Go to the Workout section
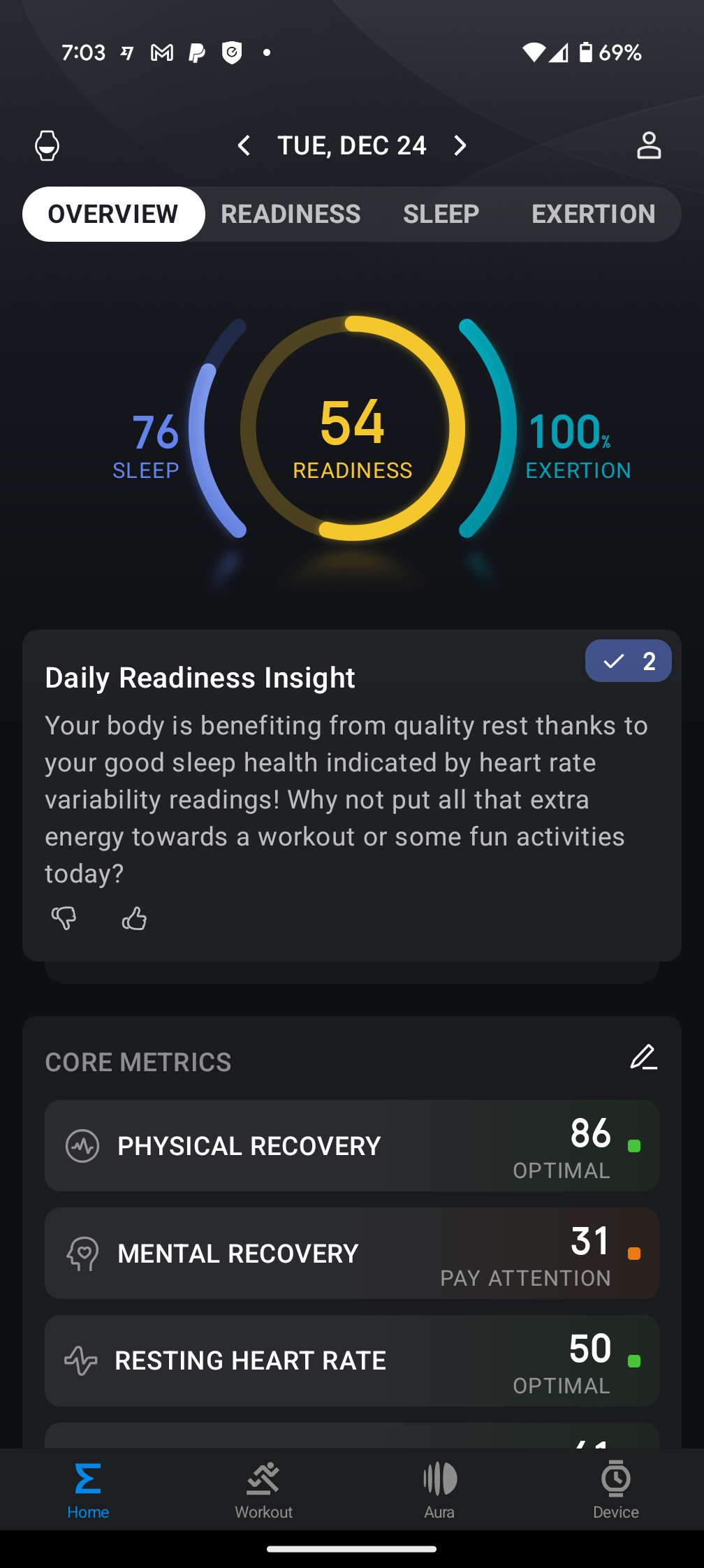 click(263, 1490)
